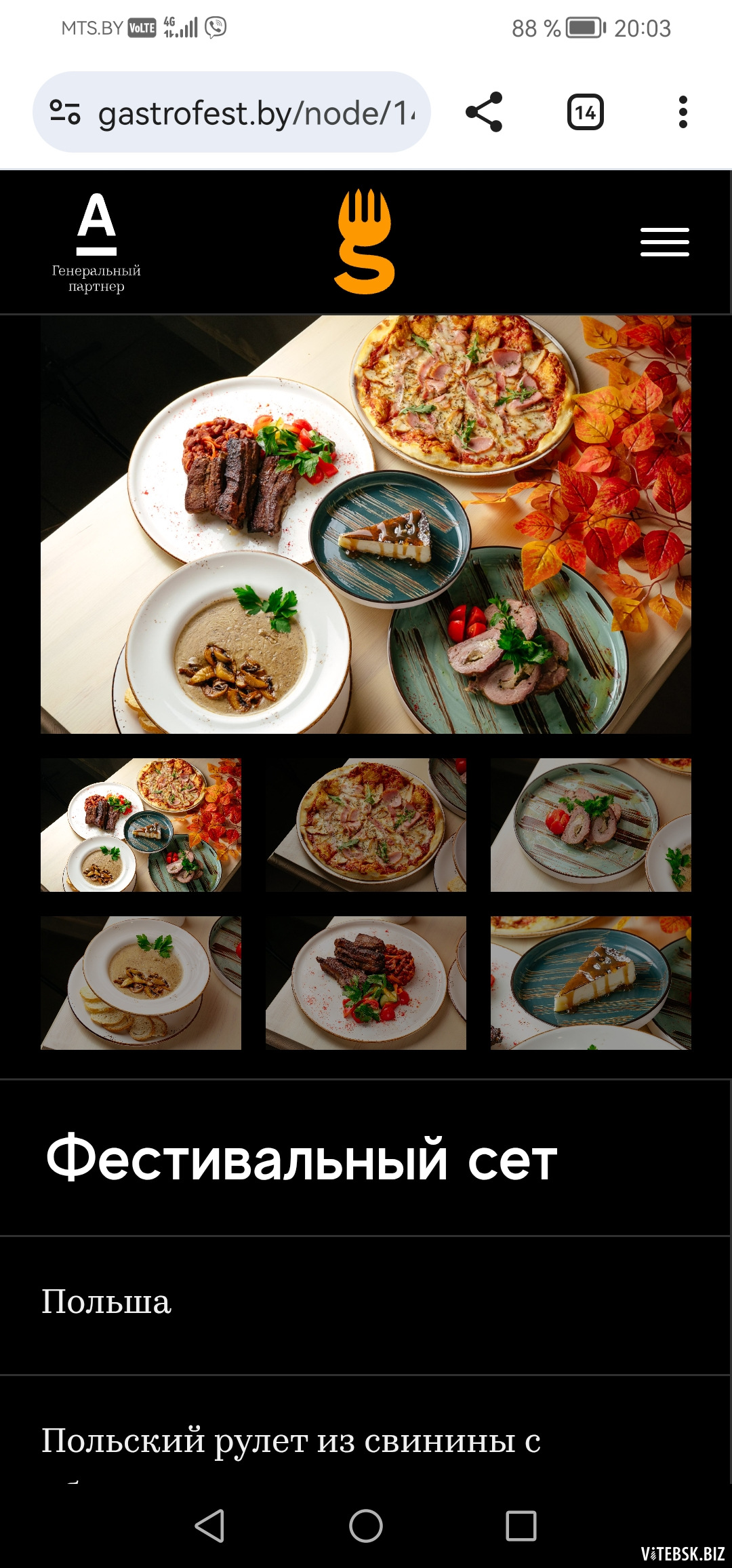Viewport: 732px width, 1568px height.
Task: Pick the grilled meat with vegetables thumbnail
Action: pyautogui.click(x=366, y=983)
